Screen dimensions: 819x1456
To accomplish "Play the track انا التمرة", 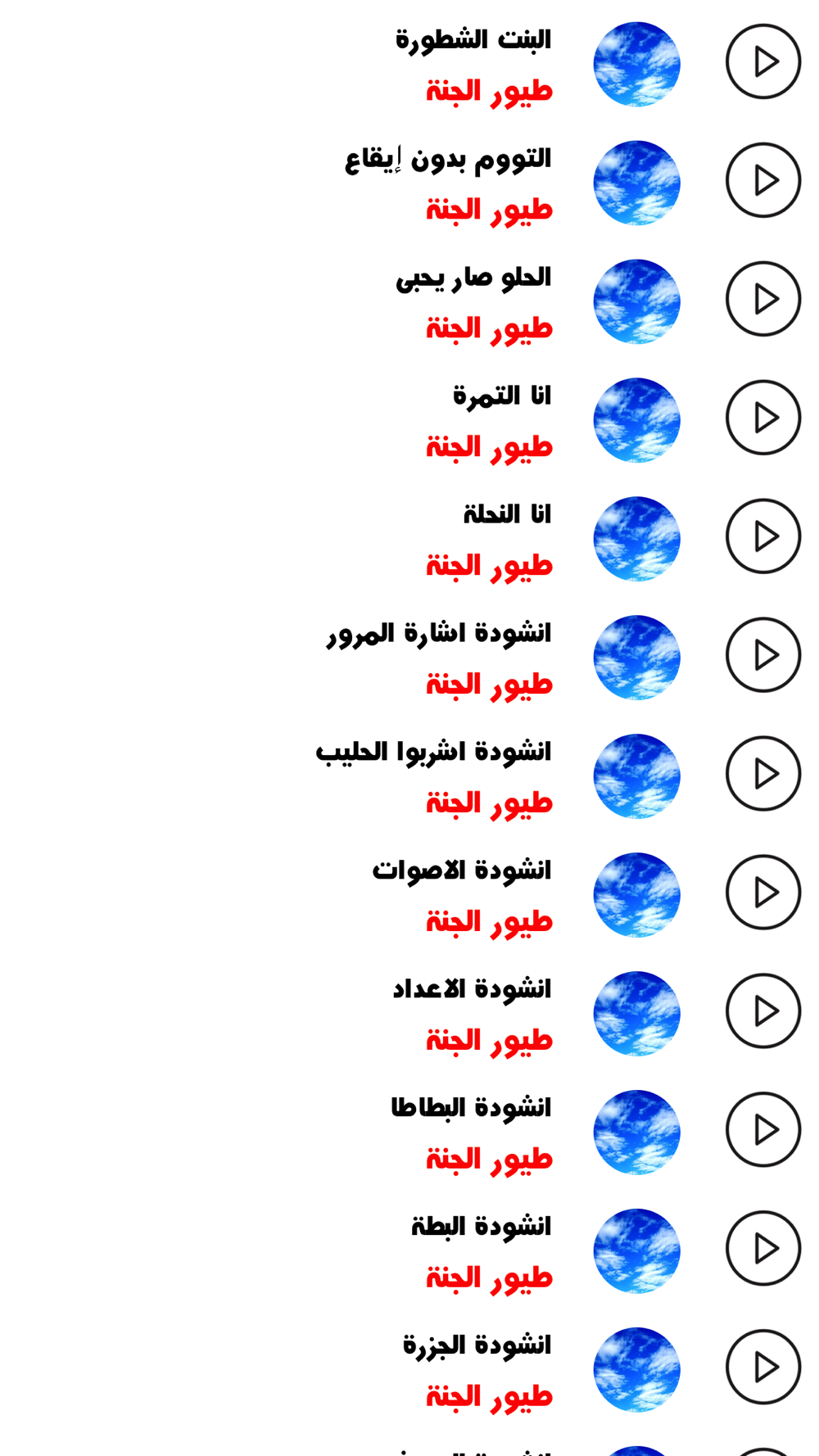I will 762,418.
